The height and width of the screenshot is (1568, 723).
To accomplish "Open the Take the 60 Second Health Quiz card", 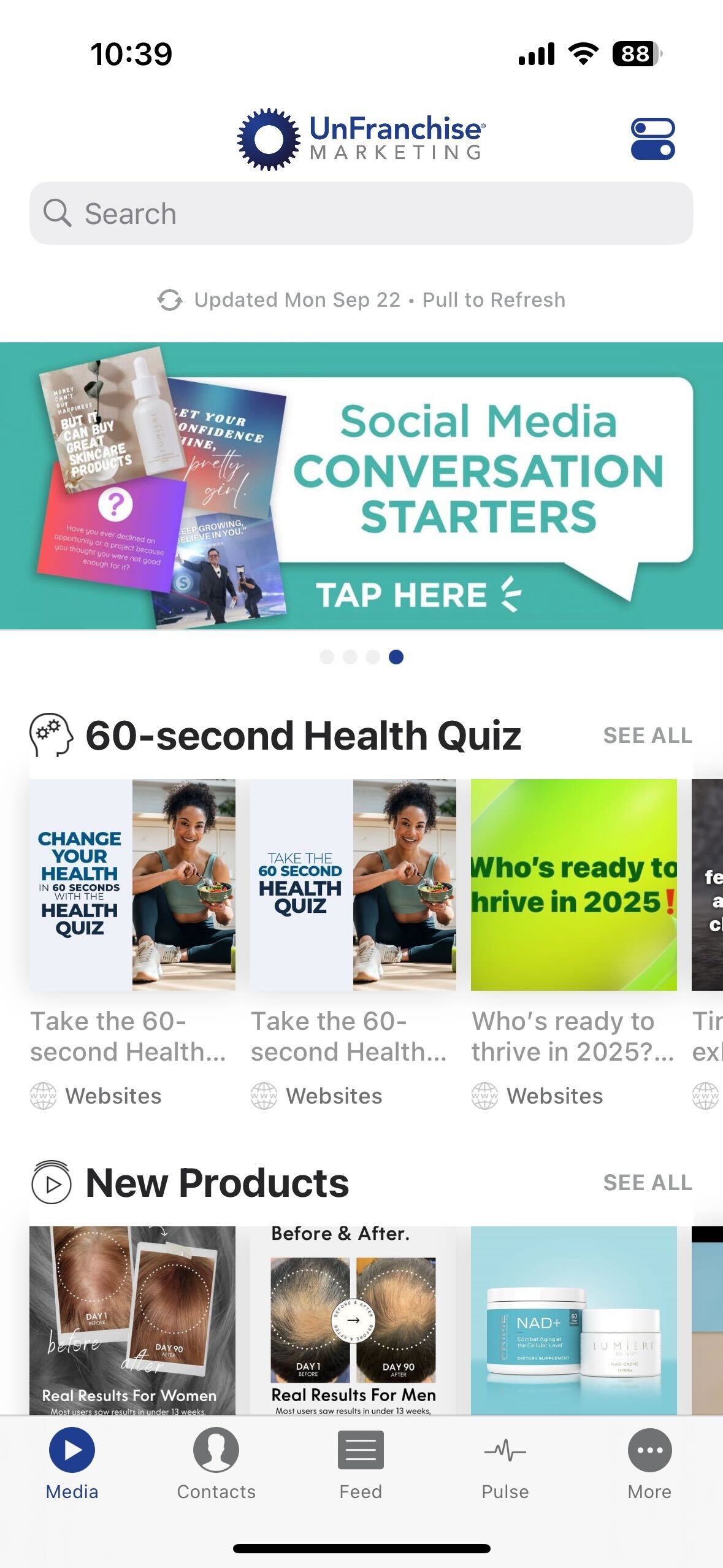I will pos(353,884).
